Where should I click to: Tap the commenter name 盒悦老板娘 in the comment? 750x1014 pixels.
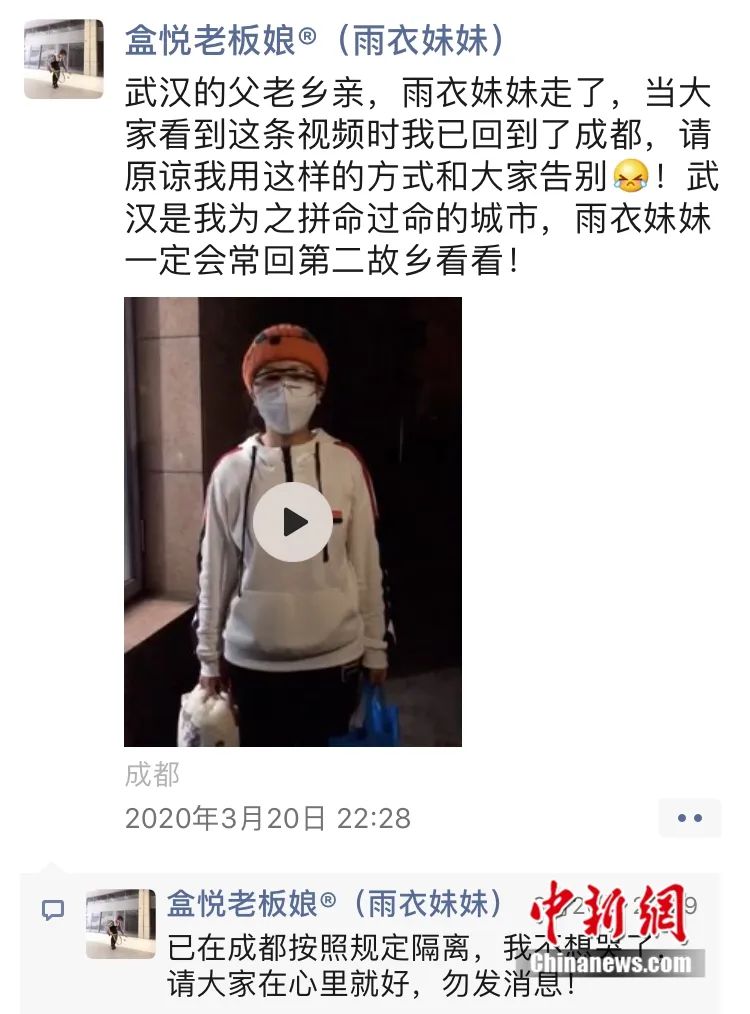[335, 903]
